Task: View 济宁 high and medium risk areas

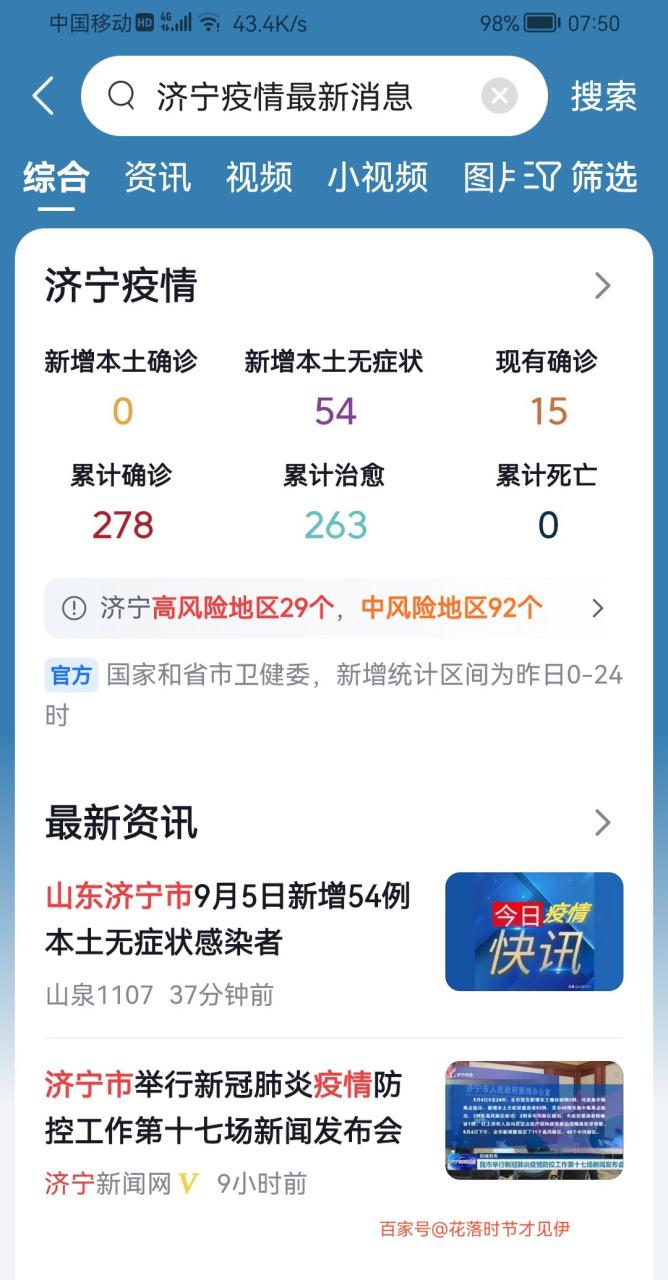Action: tap(330, 608)
